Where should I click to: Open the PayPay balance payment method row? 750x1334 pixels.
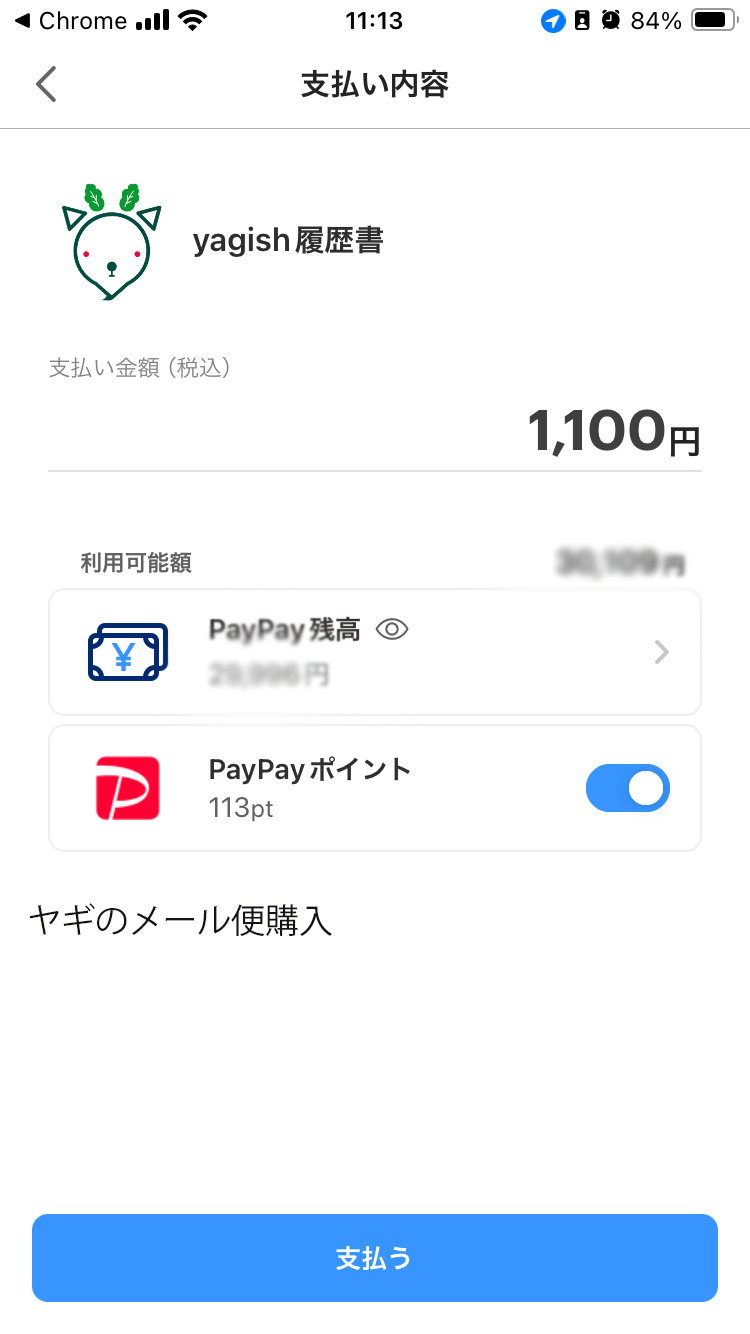tap(375, 652)
